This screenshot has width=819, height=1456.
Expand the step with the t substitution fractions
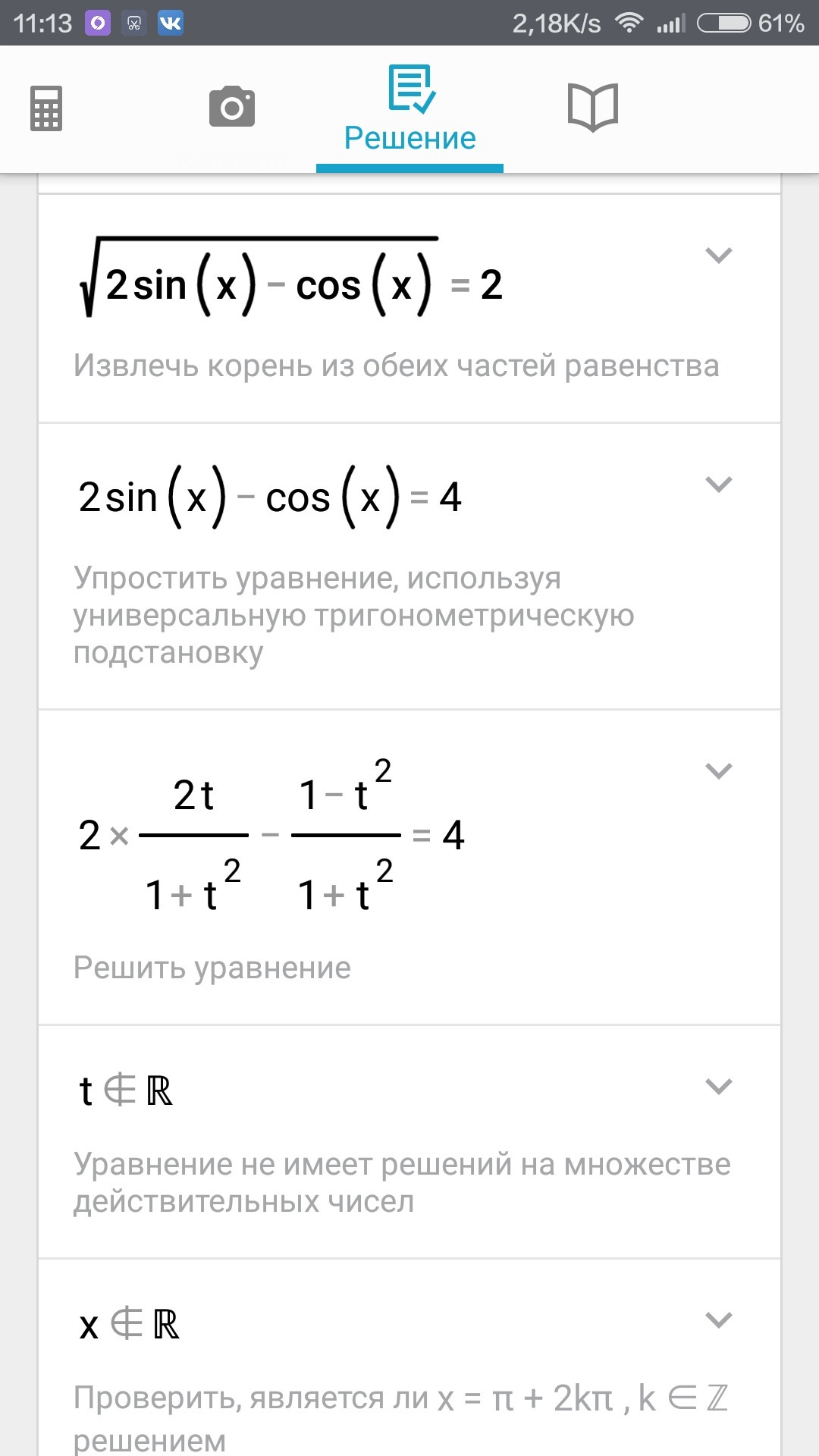[x=718, y=771]
